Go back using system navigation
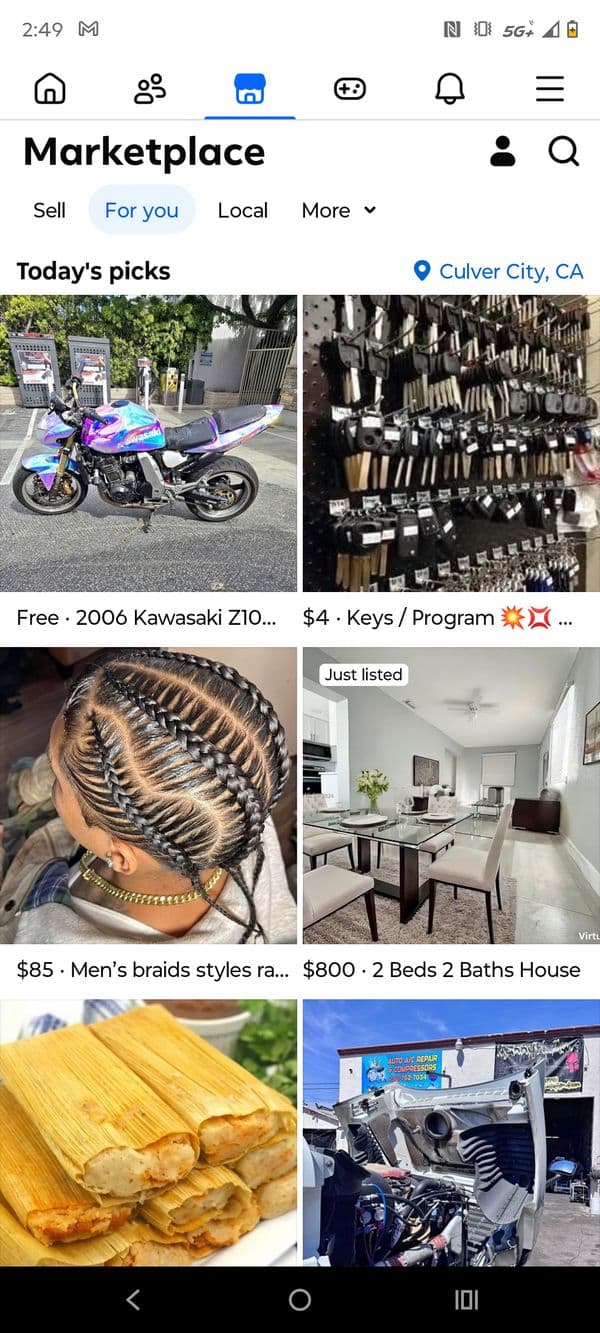Image resolution: width=600 pixels, height=1333 pixels. pyautogui.click(x=133, y=1299)
